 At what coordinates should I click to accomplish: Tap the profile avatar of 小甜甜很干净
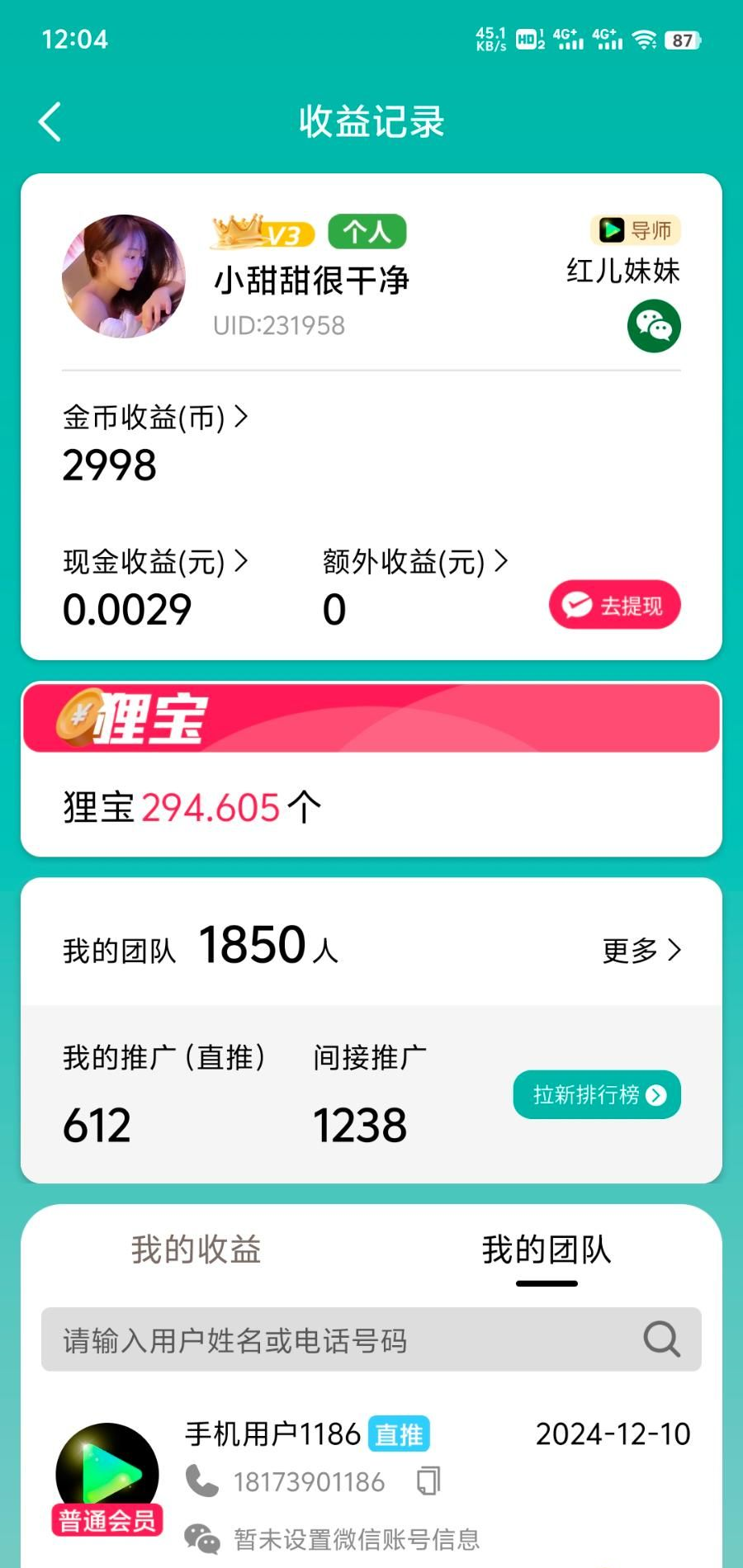click(124, 276)
